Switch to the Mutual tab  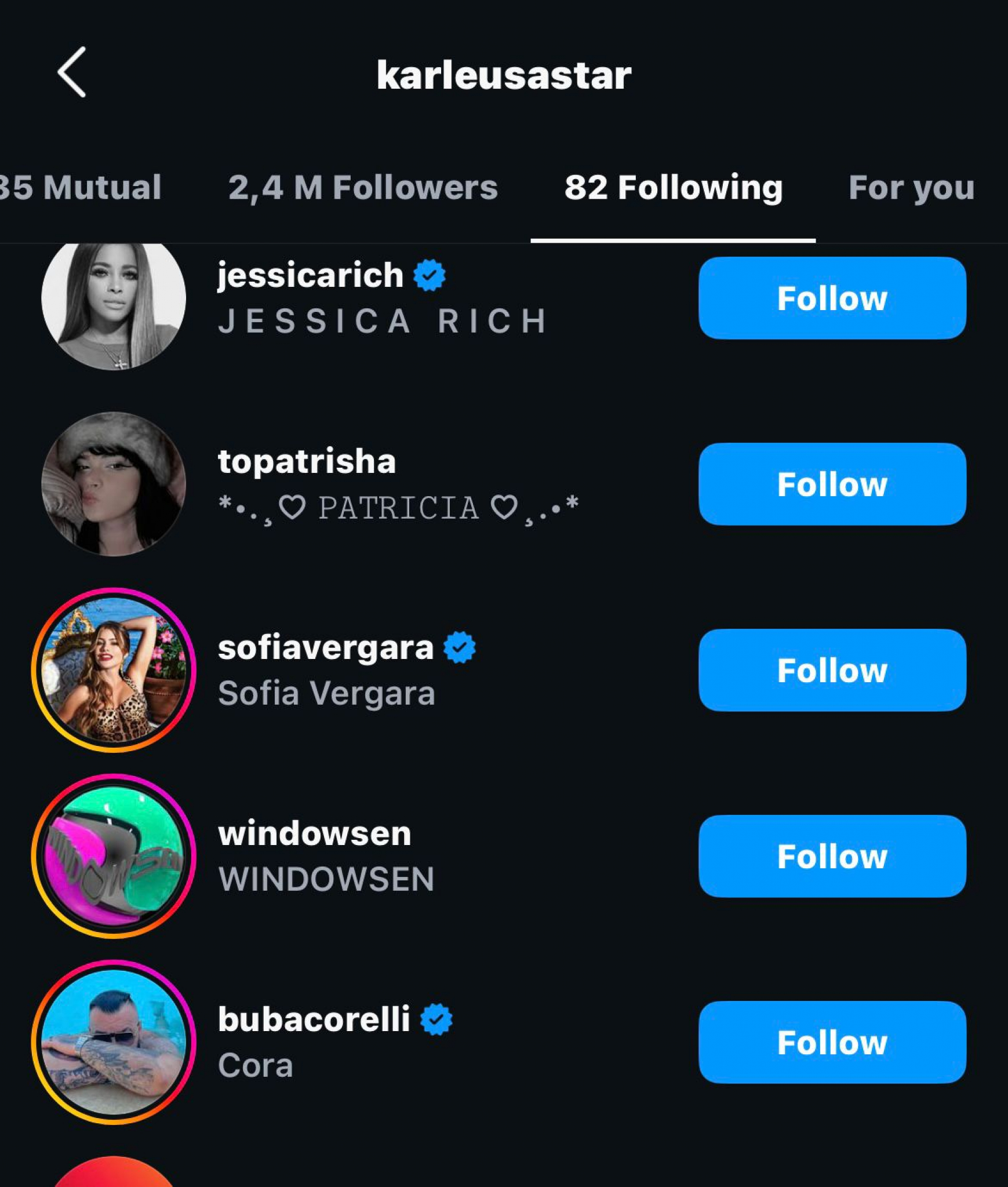(81, 187)
